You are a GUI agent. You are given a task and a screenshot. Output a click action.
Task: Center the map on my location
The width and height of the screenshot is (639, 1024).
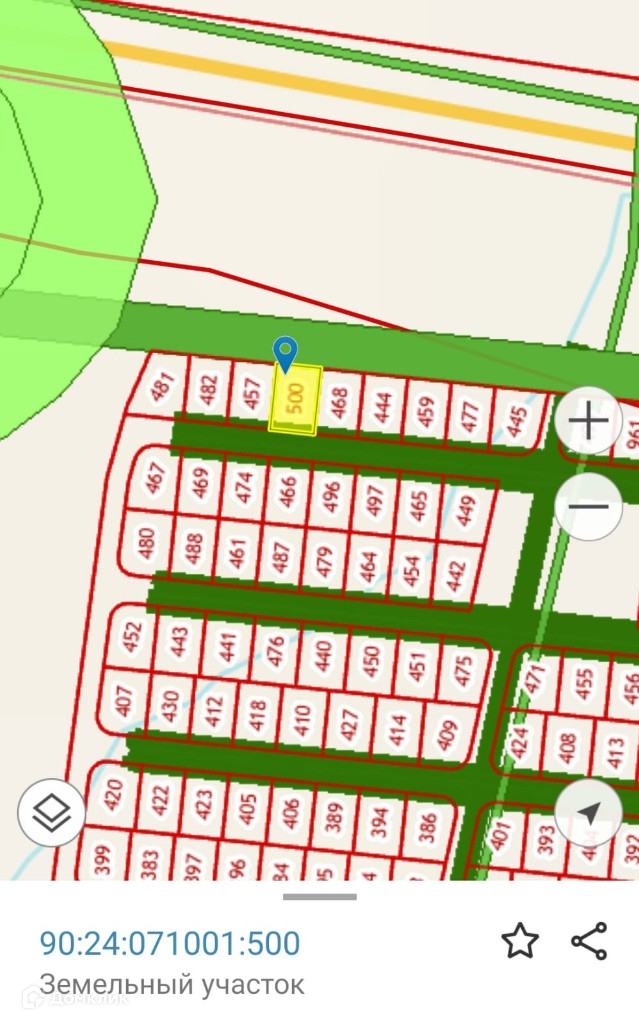(x=589, y=814)
